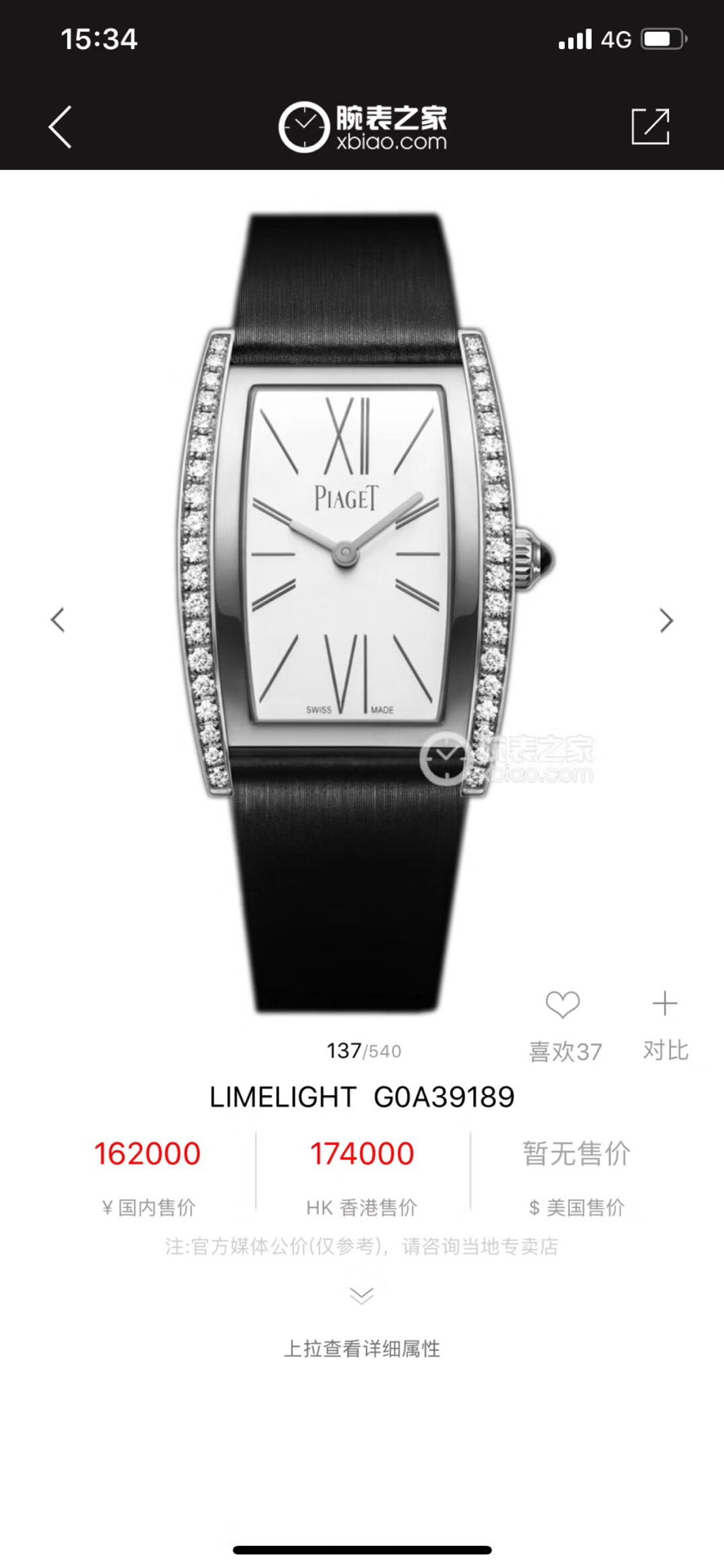Image resolution: width=724 pixels, height=1568 pixels.
Task: Like this Limelight watch
Action: (x=563, y=1005)
